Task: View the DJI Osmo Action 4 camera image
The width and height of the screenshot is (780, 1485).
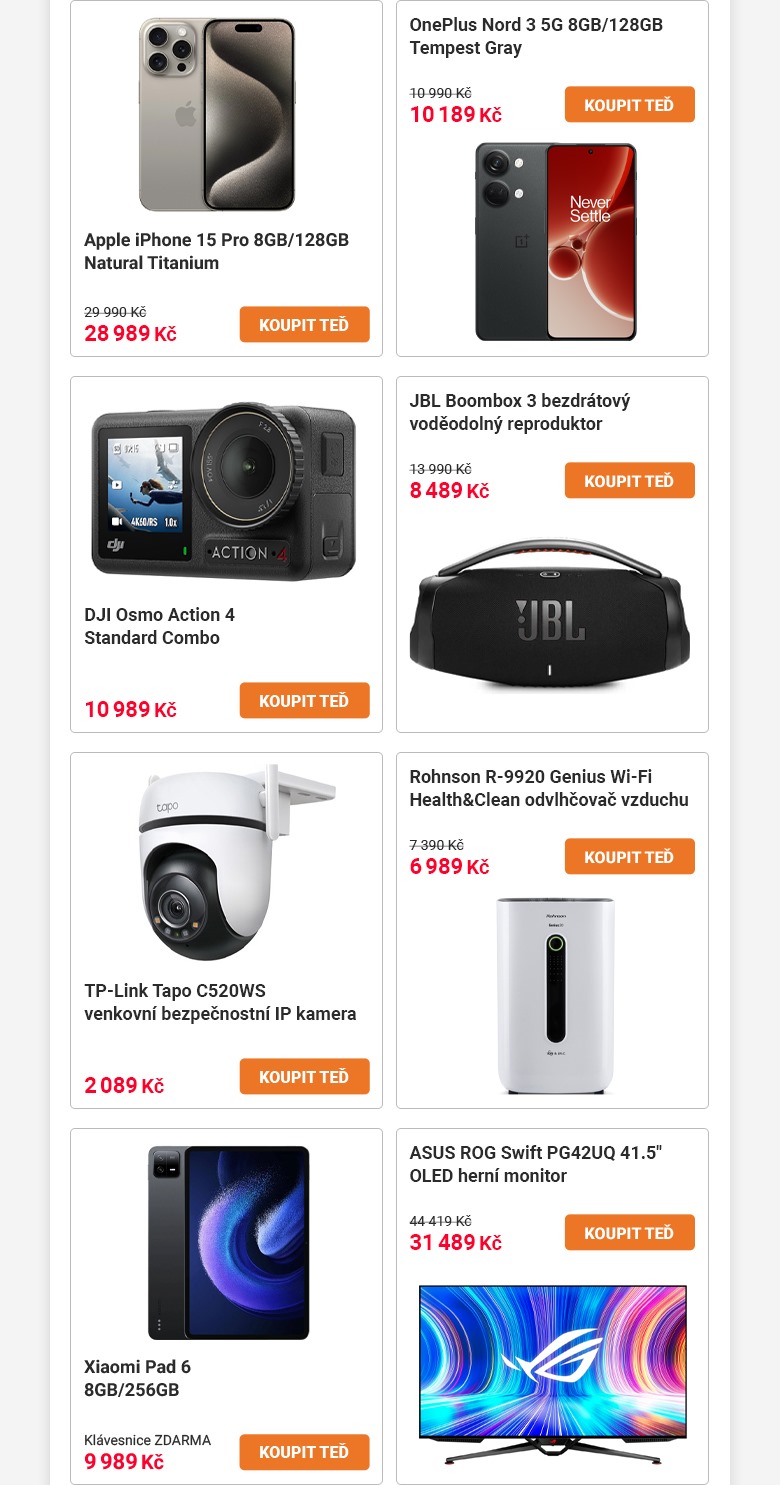Action: coord(223,491)
